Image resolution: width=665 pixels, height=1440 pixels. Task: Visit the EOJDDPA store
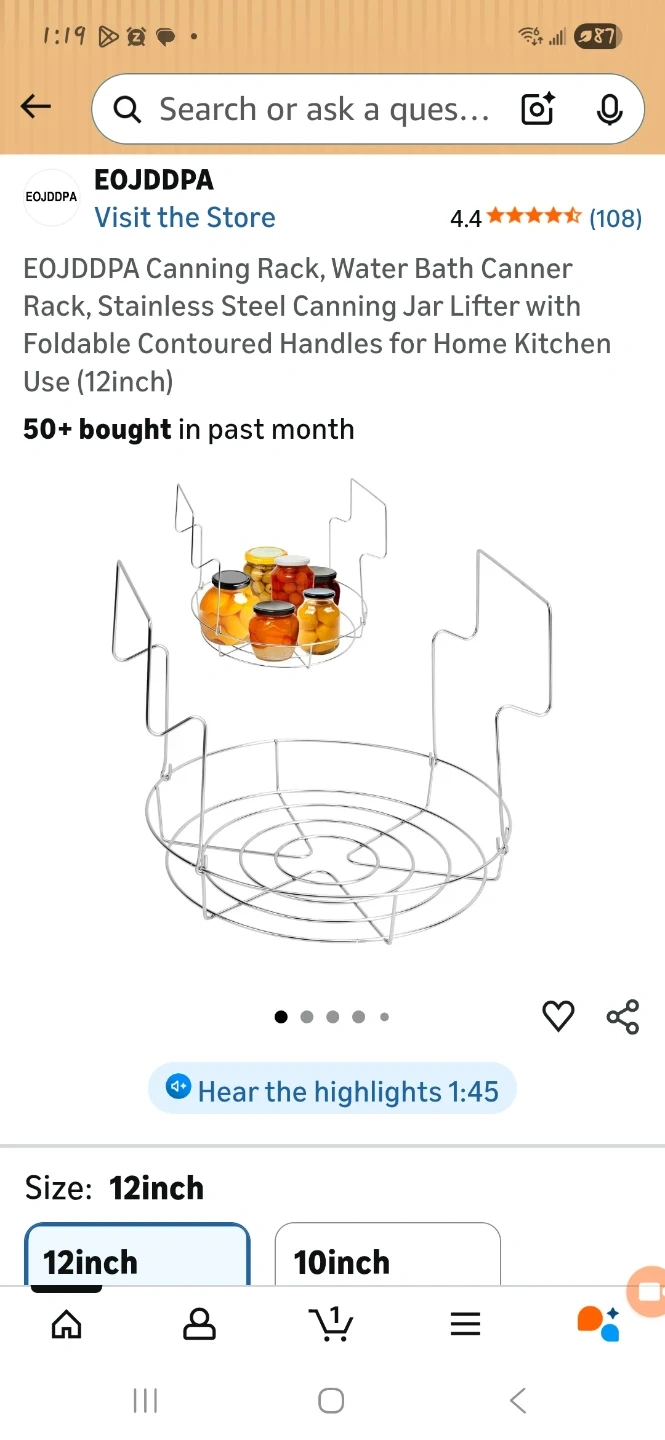click(x=184, y=218)
